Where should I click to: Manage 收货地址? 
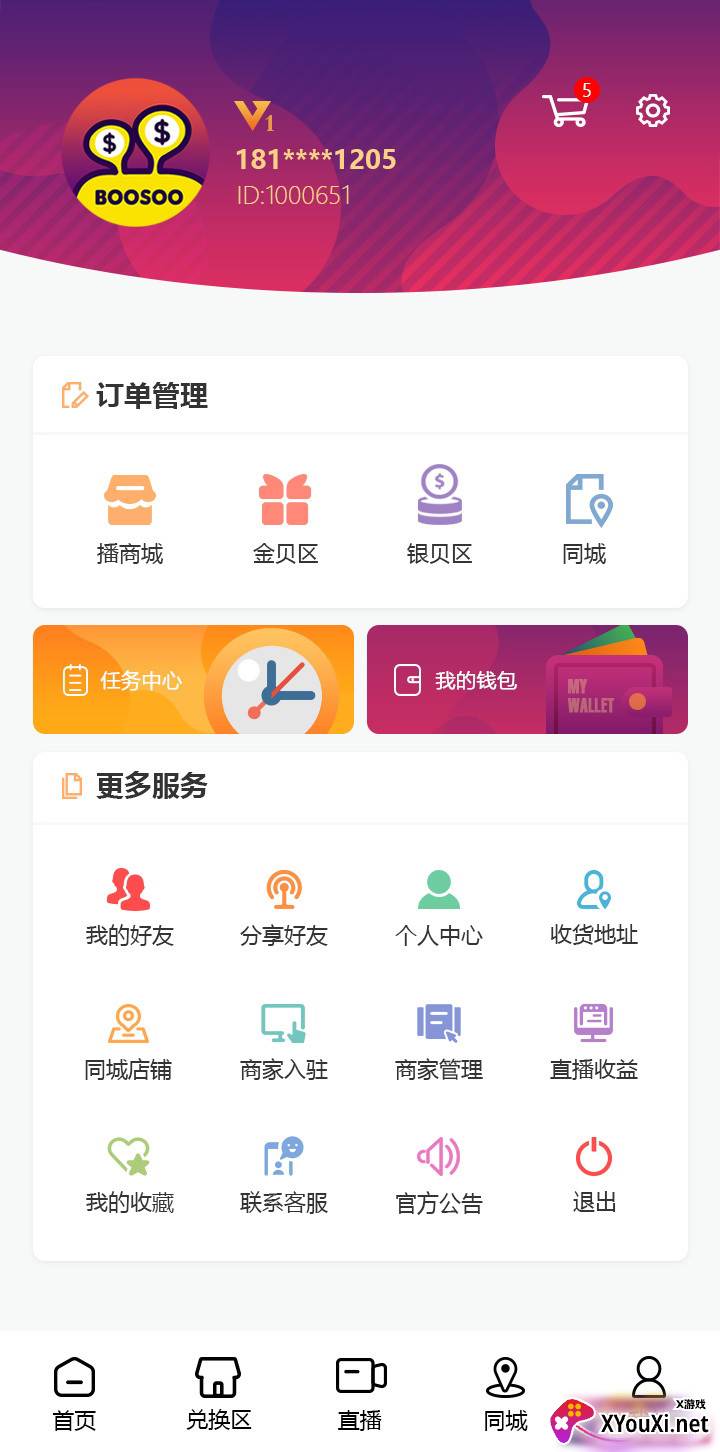point(594,908)
